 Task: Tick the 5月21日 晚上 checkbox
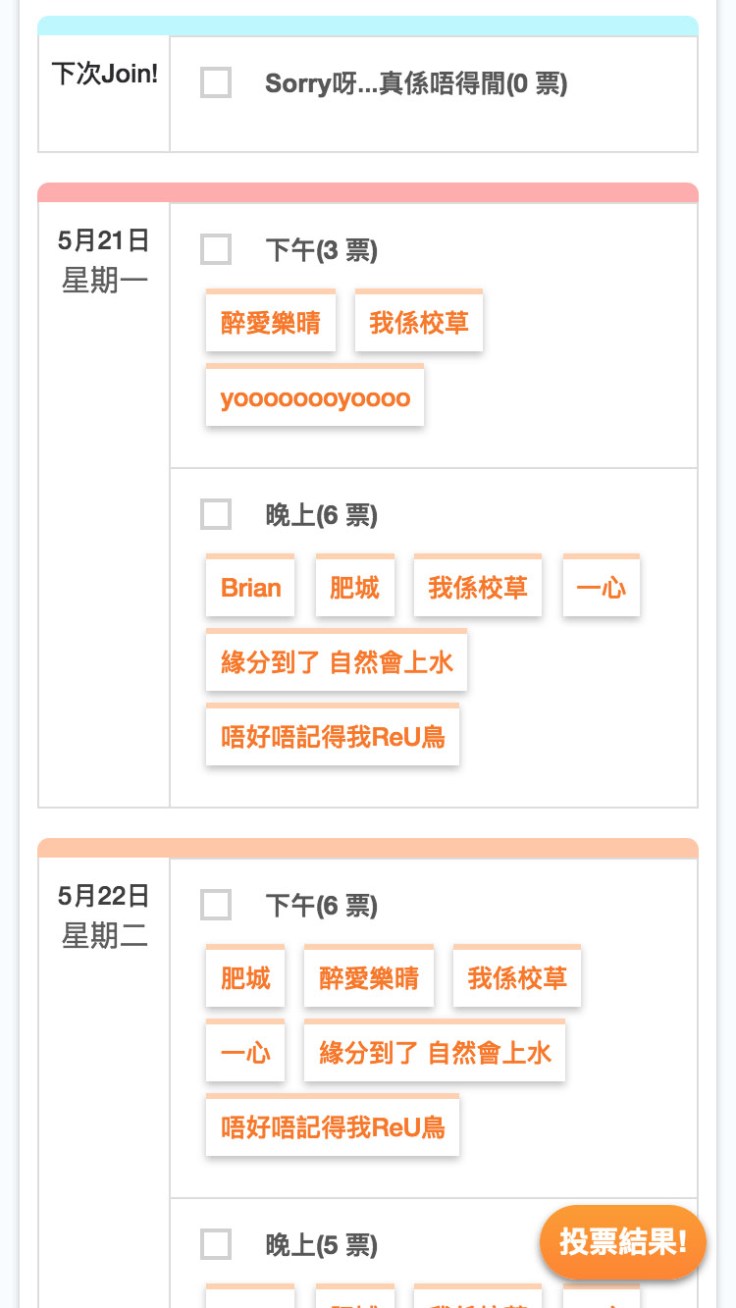point(216,515)
